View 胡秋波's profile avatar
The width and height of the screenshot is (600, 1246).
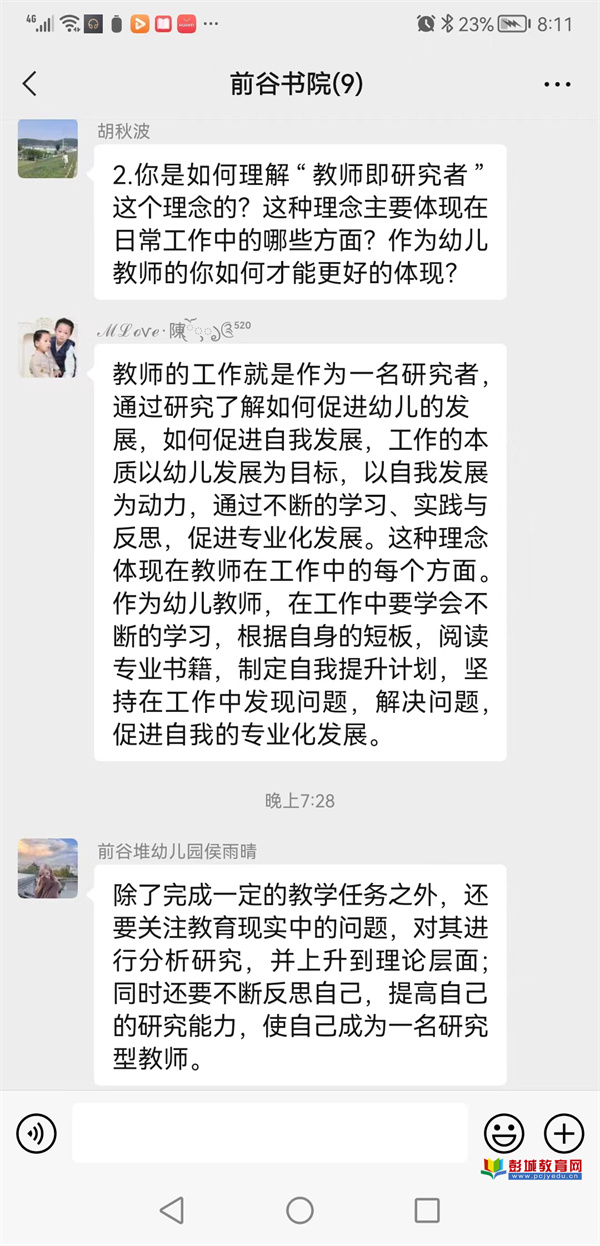[47, 149]
